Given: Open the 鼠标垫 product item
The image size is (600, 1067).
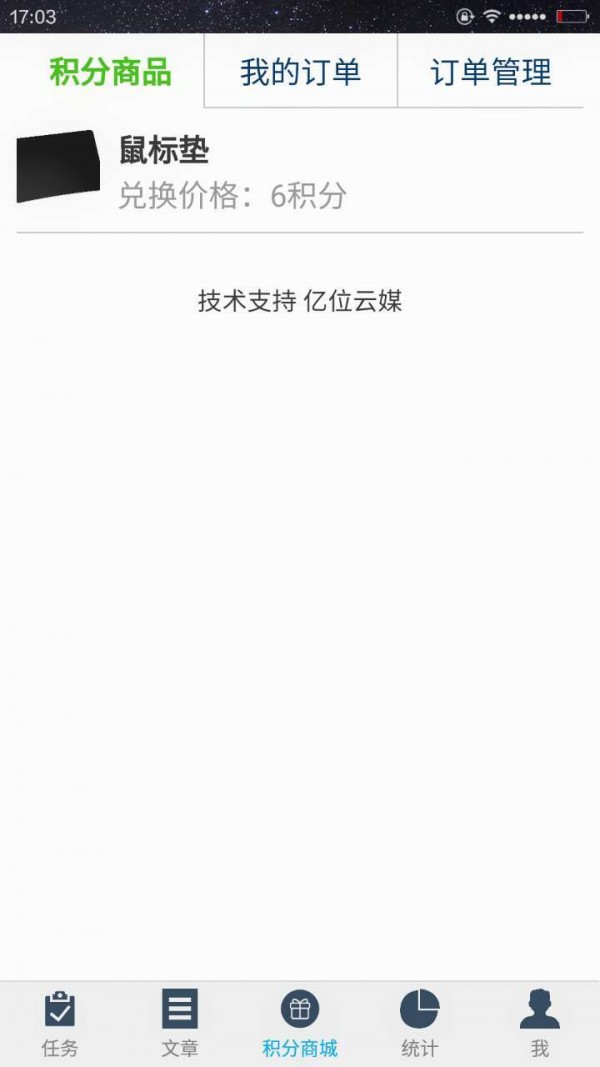Looking at the screenshot, I should tap(299, 170).
